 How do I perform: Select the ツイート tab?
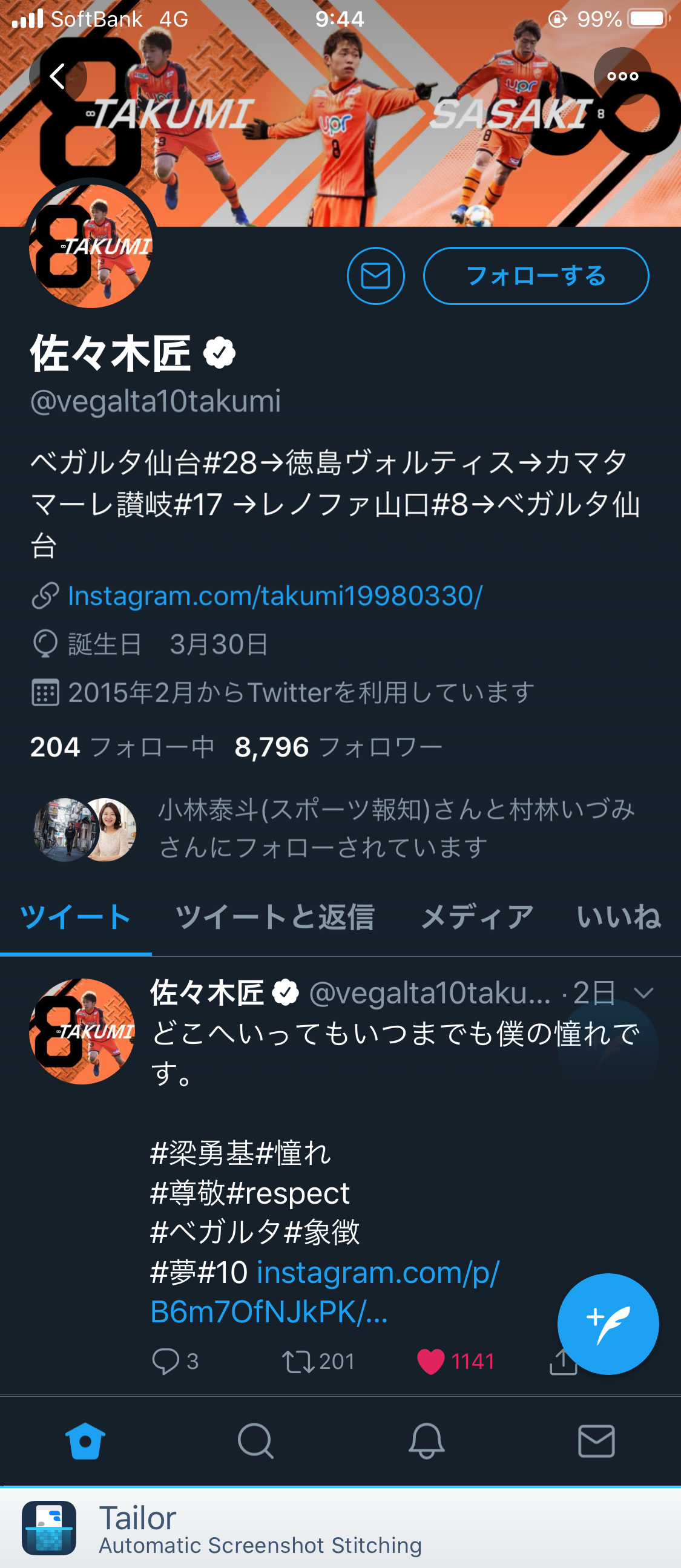[x=76, y=917]
